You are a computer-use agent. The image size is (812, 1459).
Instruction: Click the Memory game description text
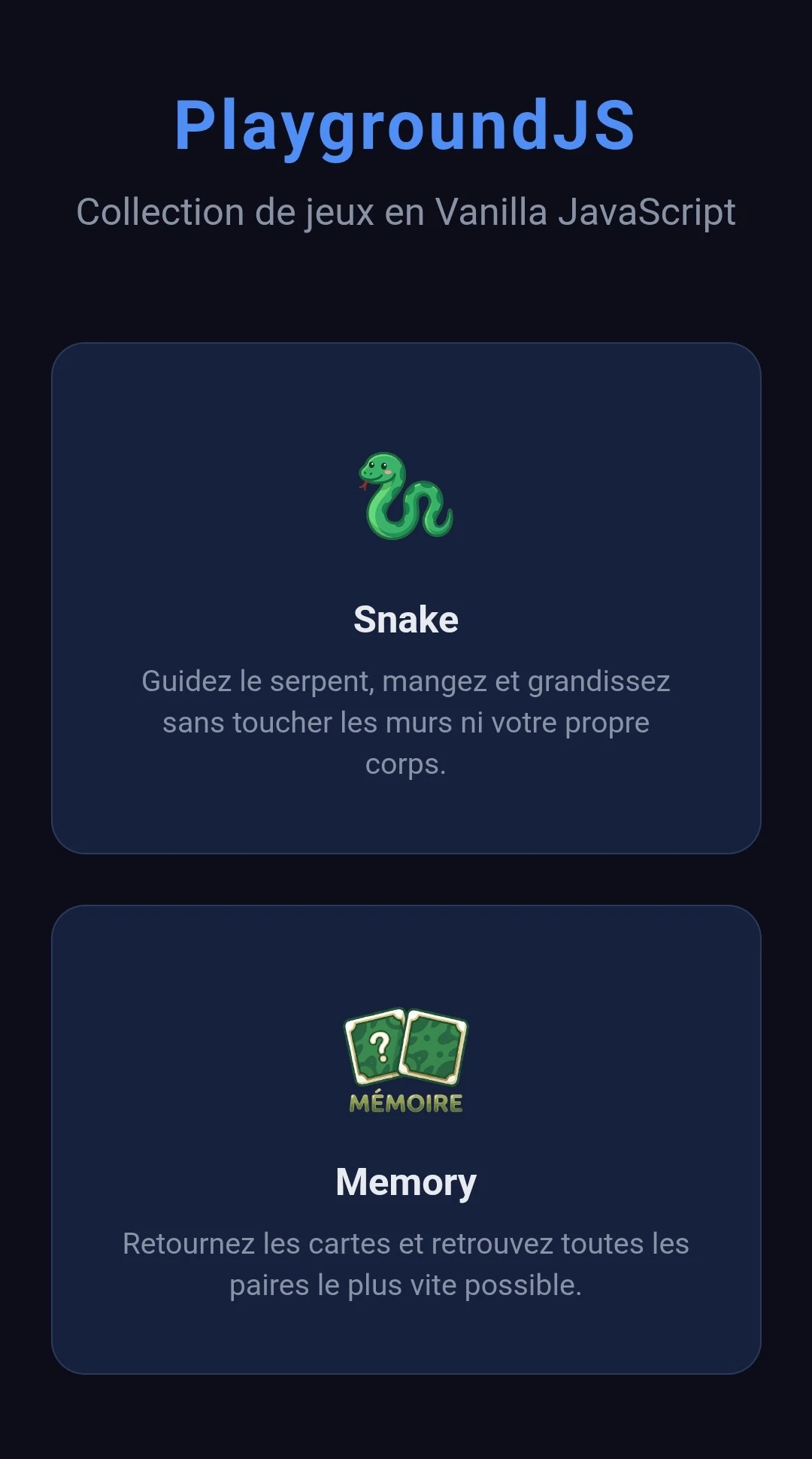click(x=406, y=1263)
